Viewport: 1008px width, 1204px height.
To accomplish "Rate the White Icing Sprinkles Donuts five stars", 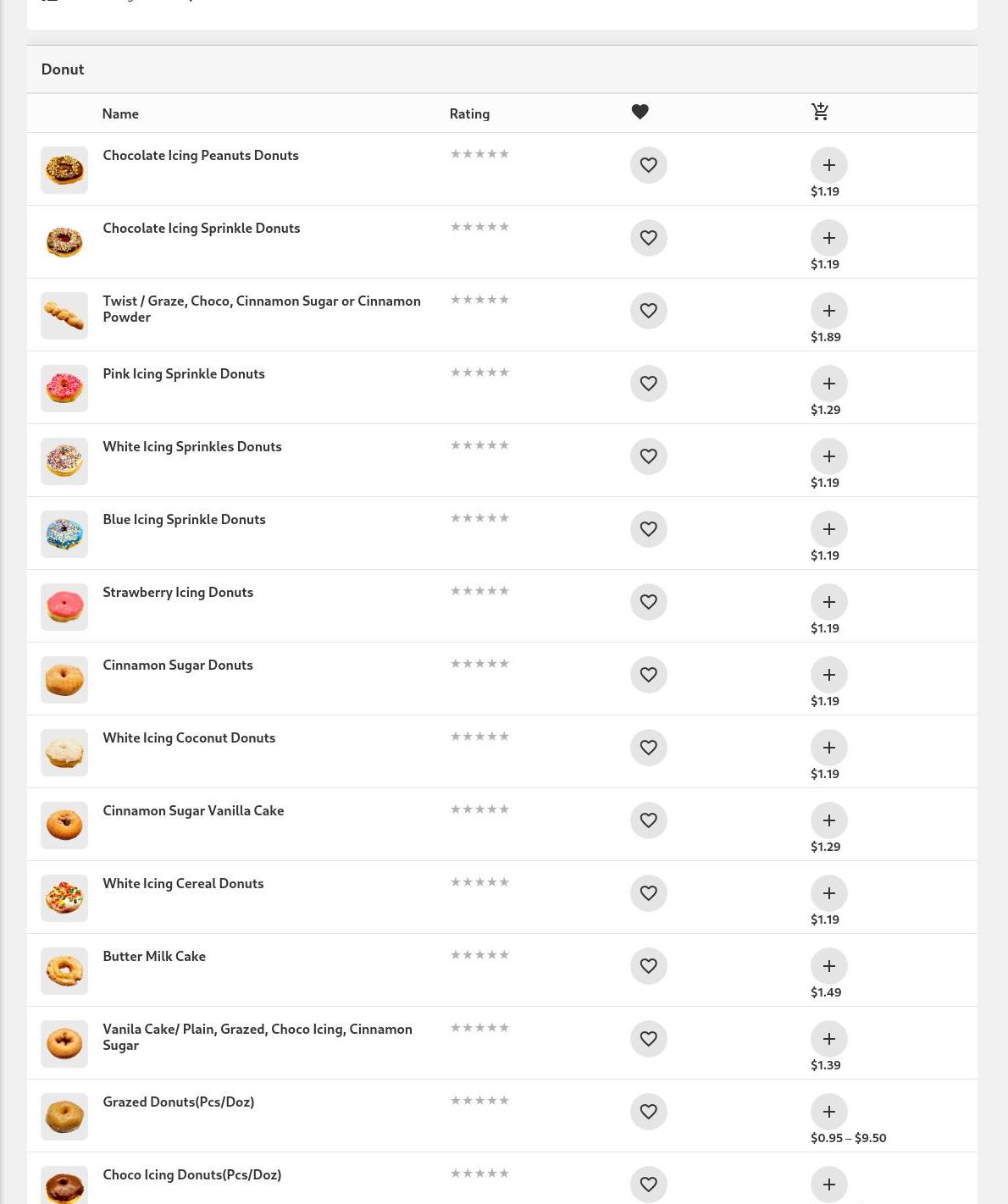I will click(x=503, y=445).
